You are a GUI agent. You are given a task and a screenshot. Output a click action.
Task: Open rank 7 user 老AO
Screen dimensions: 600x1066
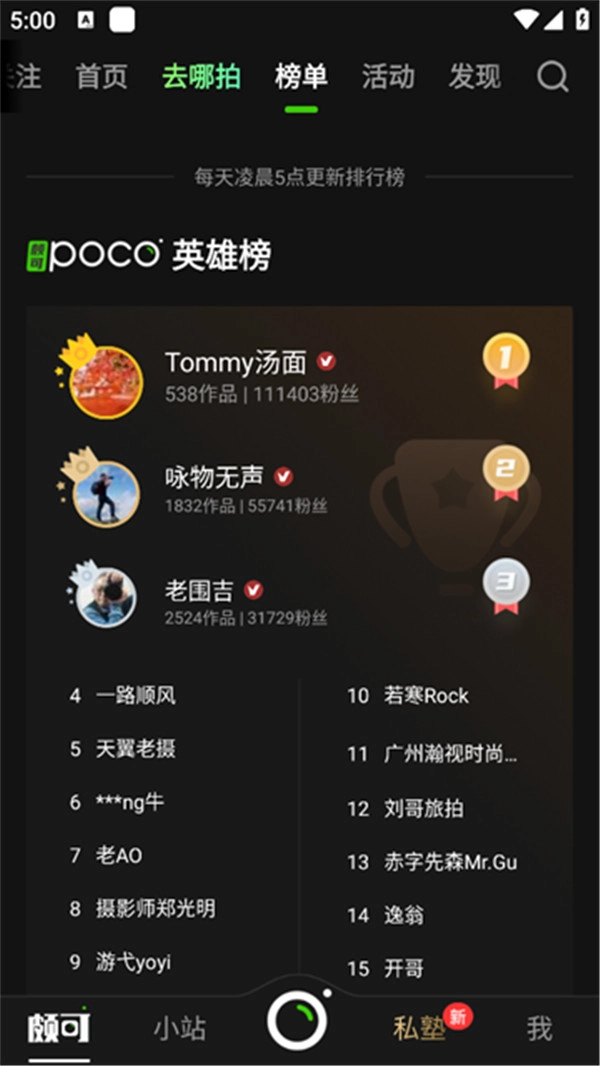119,855
